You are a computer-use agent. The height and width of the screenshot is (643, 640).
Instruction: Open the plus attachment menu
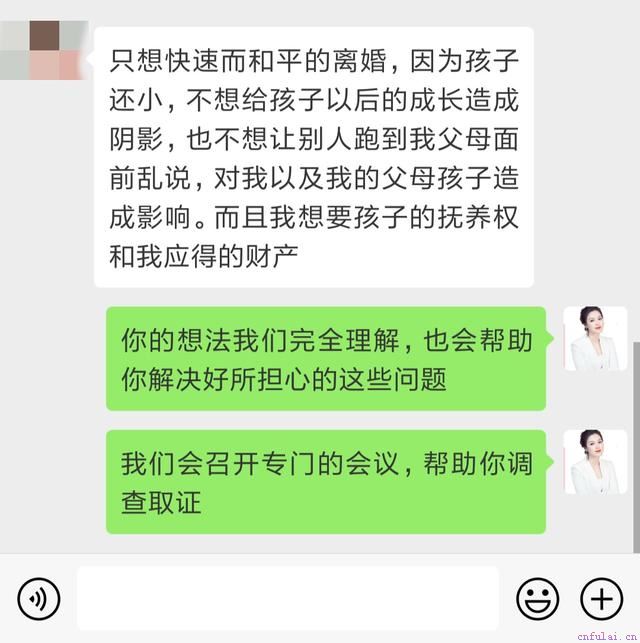point(602,599)
